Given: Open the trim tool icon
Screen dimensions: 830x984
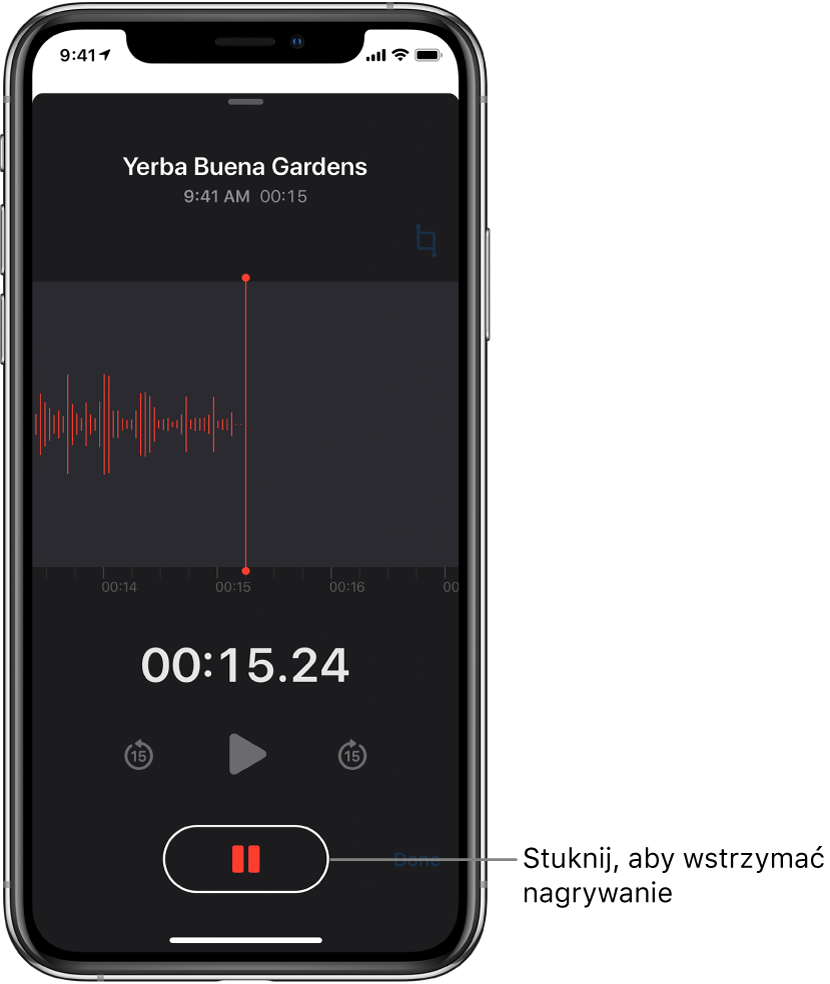Looking at the screenshot, I should coord(426,240).
